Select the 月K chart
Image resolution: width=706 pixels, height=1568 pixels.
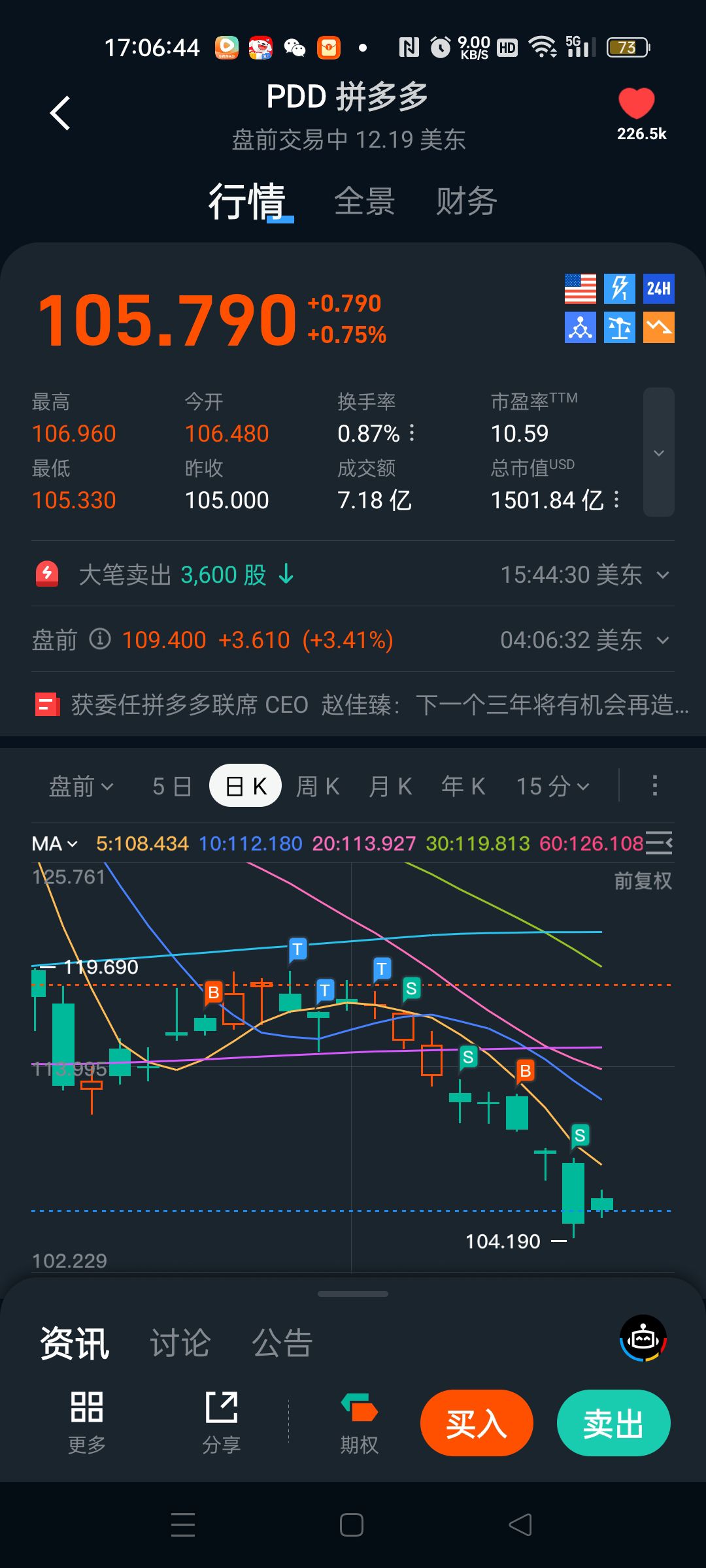pyautogui.click(x=390, y=786)
